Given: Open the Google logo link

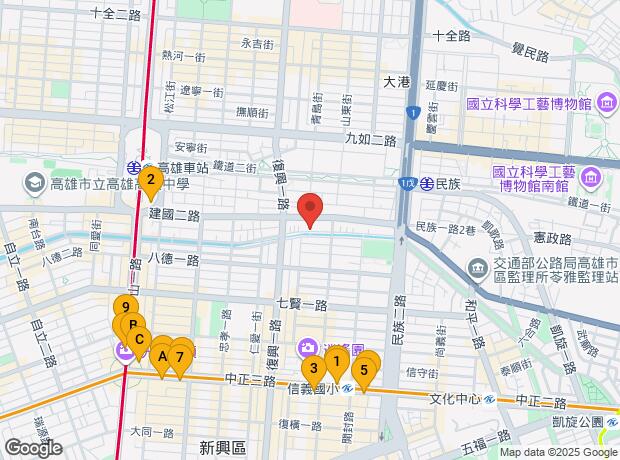Looking at the screenshot, I should click(x=33, y=448).
